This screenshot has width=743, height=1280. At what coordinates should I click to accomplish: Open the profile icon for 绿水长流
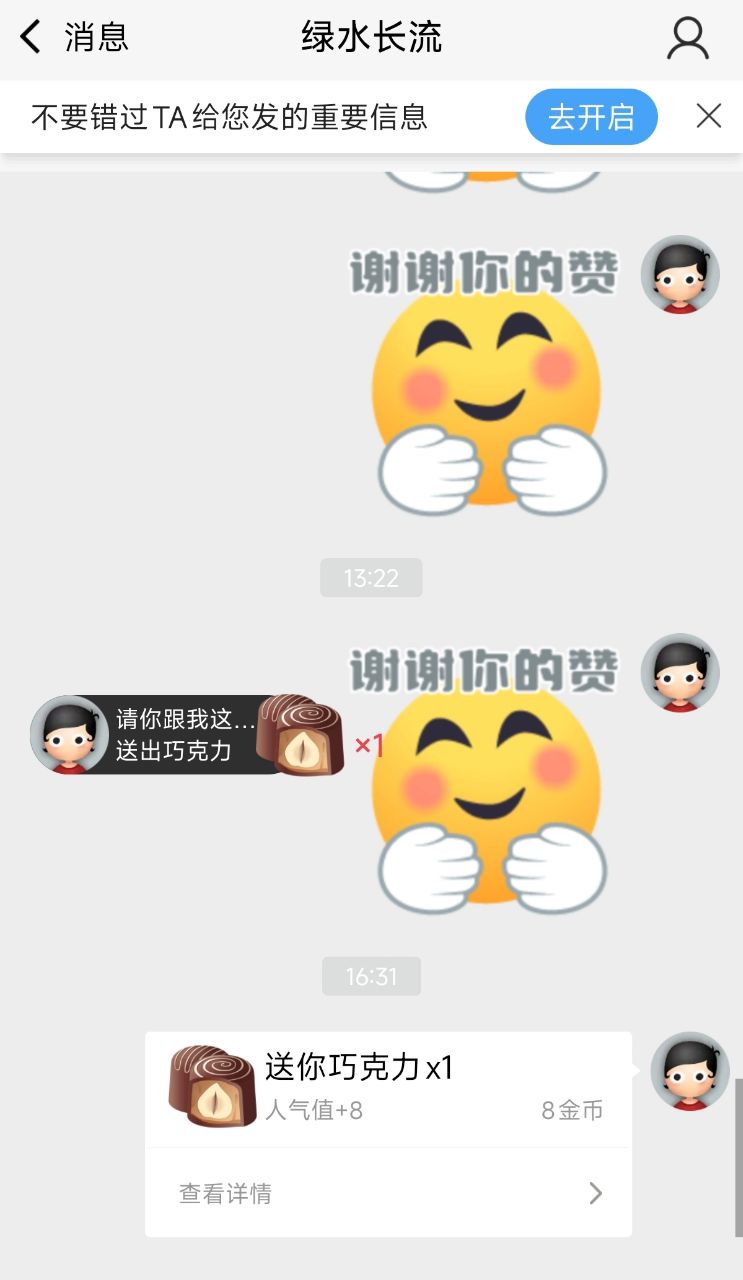[688, 38]
